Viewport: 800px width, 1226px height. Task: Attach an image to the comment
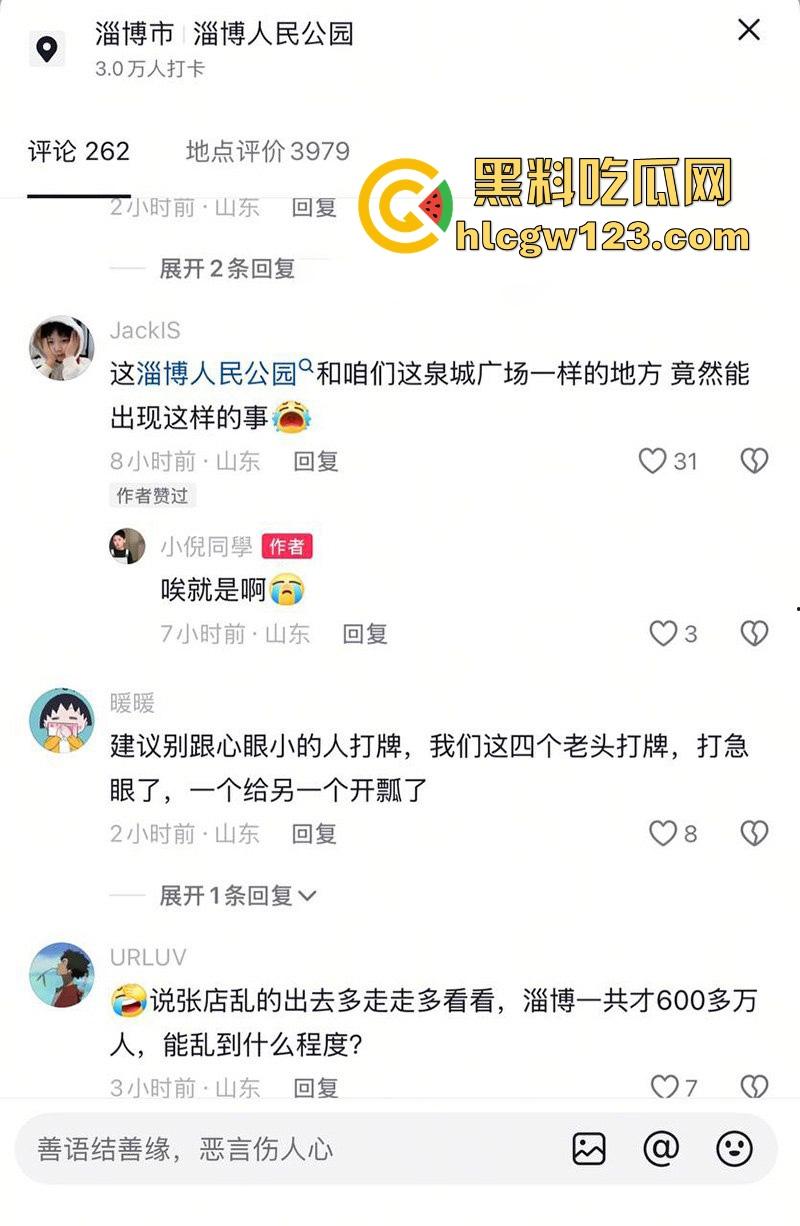pos(589,1149)
